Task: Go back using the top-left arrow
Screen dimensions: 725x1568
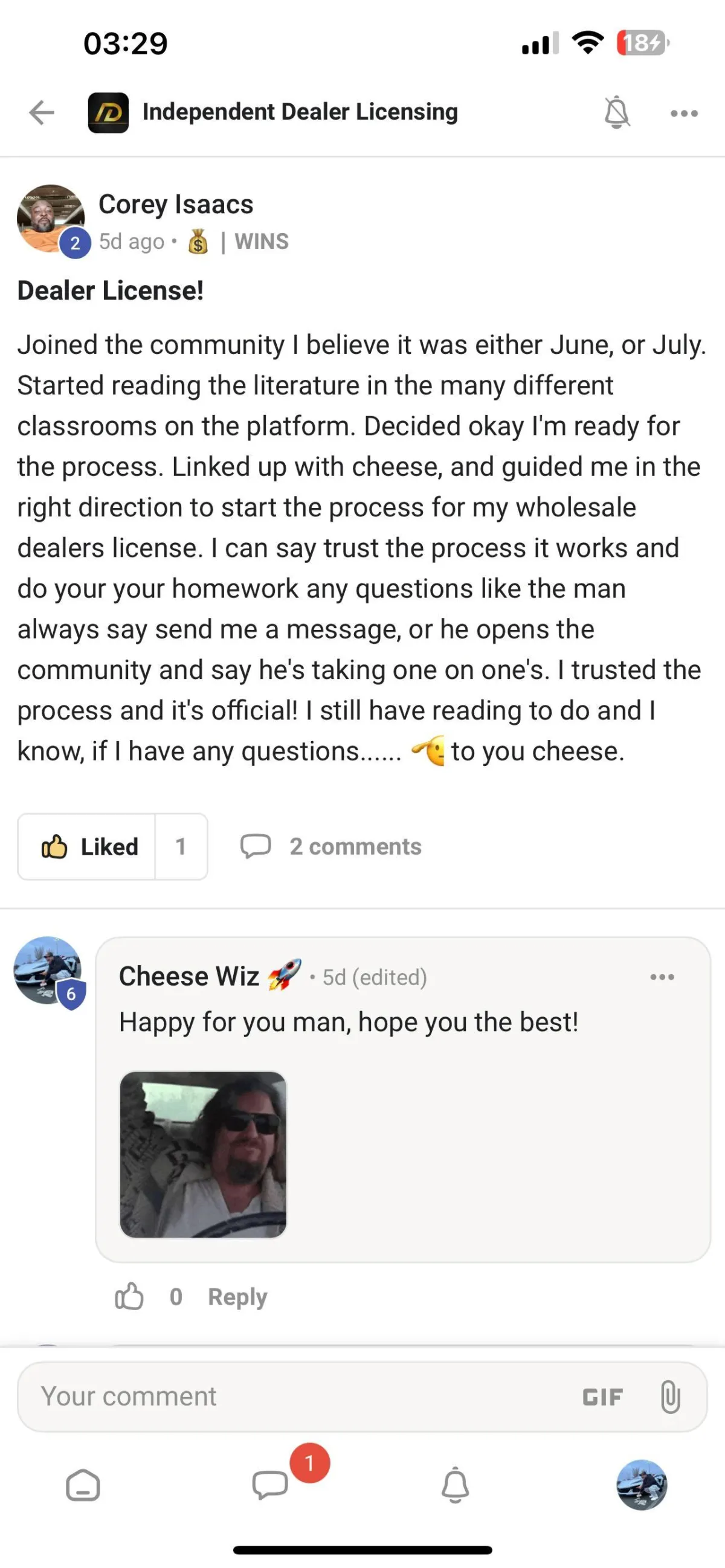Action: (42, 112)
